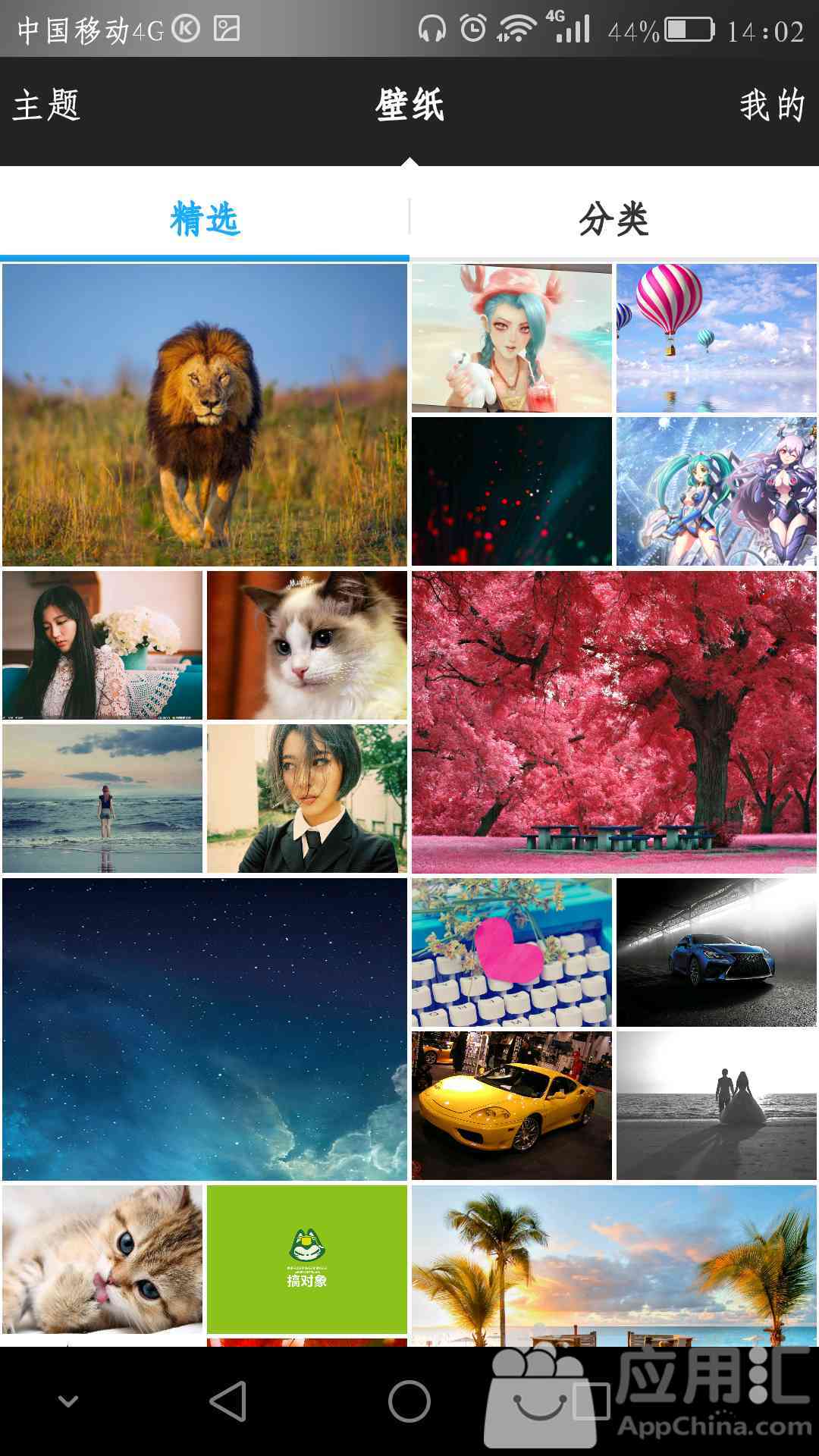Select the 分类 sub-tab

pos(613,219)
